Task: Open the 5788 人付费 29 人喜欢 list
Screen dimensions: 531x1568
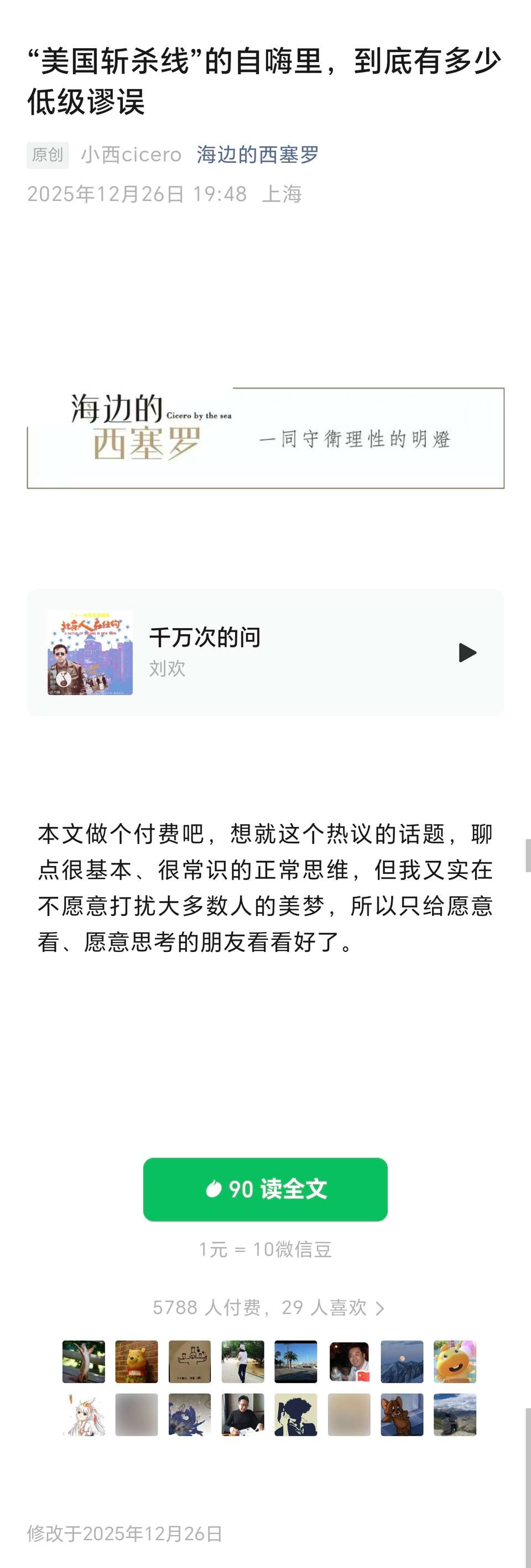Action: tap(268, 1307)
